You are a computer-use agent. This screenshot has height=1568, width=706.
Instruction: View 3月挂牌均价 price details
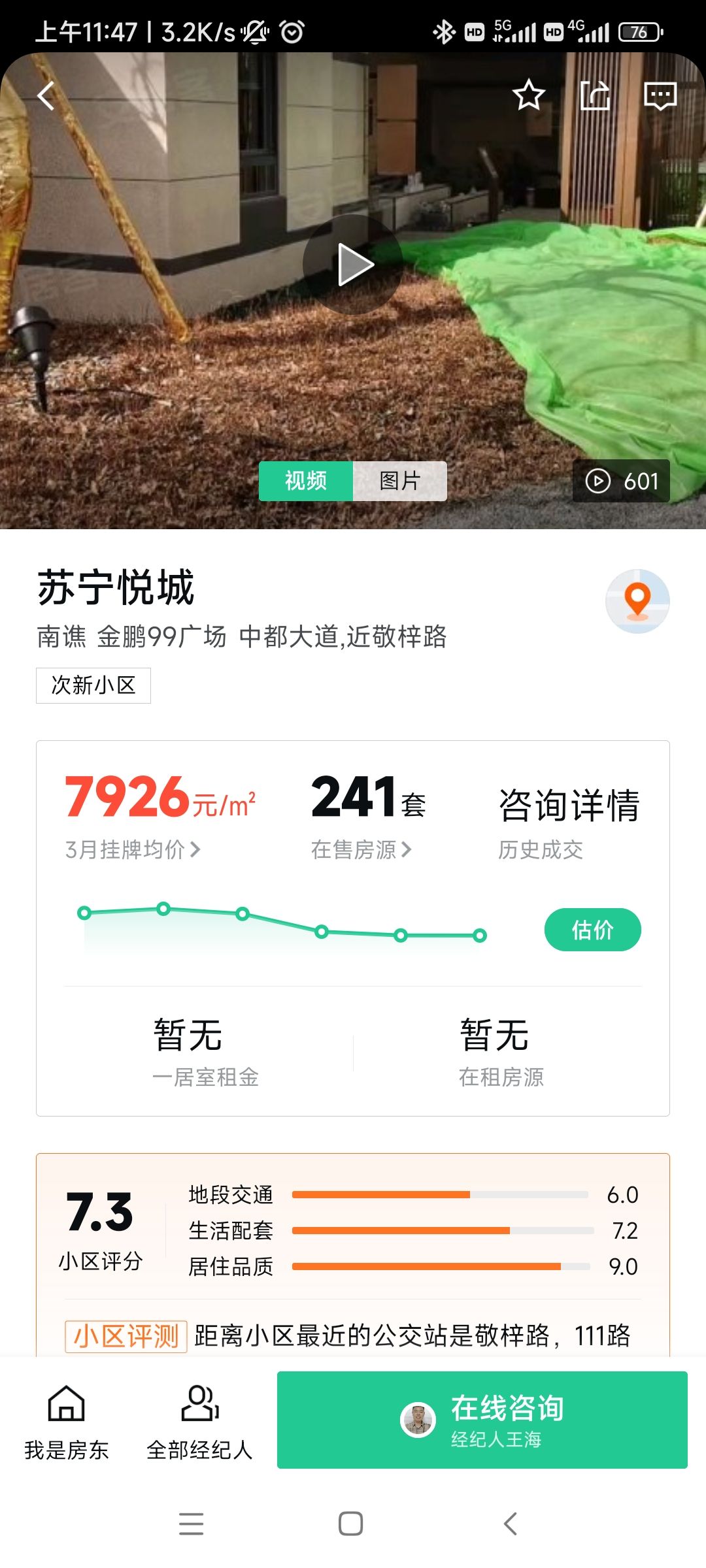pyautogui.click(x=133, y=849)
